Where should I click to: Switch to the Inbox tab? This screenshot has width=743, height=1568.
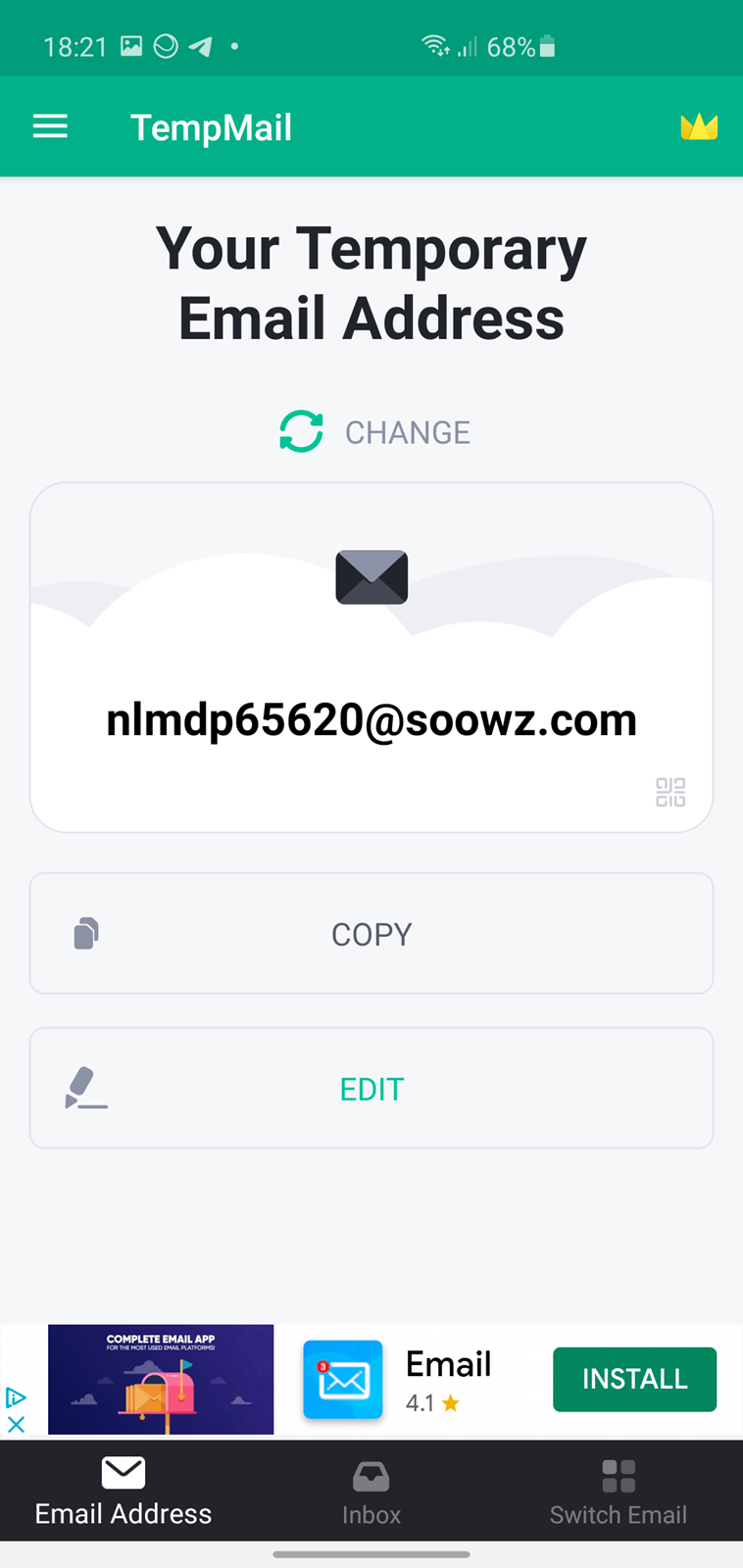click(371, 1492)
